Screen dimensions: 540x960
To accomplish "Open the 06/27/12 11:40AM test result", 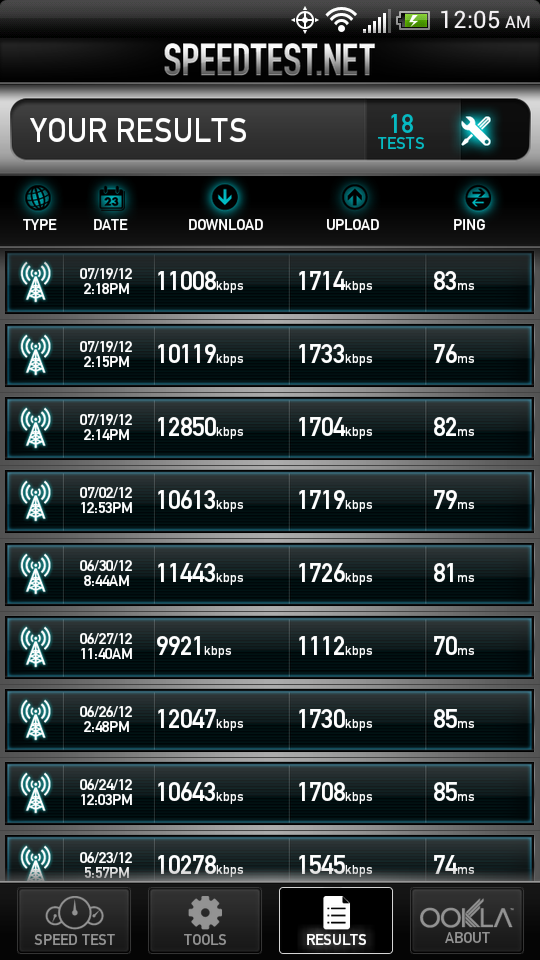I will pos(269,647).
